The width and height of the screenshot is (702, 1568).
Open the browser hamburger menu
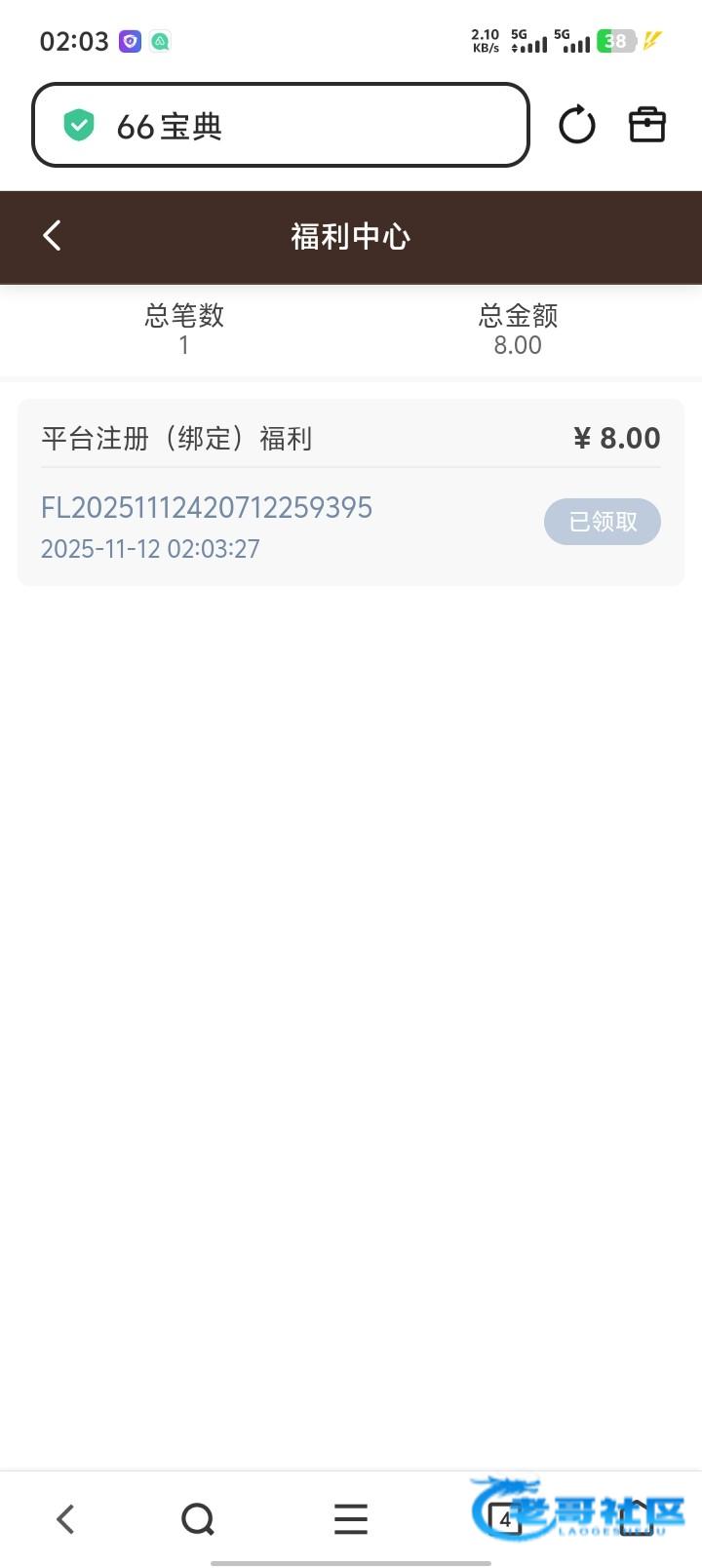350,1518
